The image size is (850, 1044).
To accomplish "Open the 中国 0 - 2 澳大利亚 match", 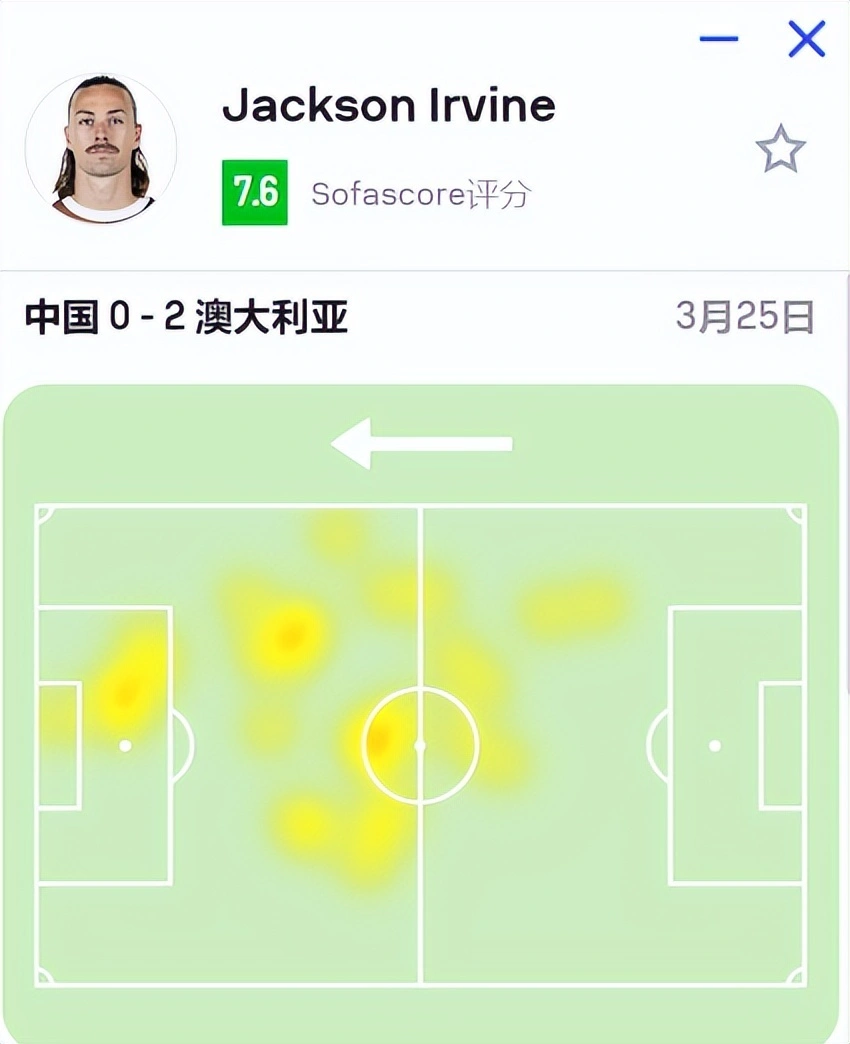I will coord(187,318).
